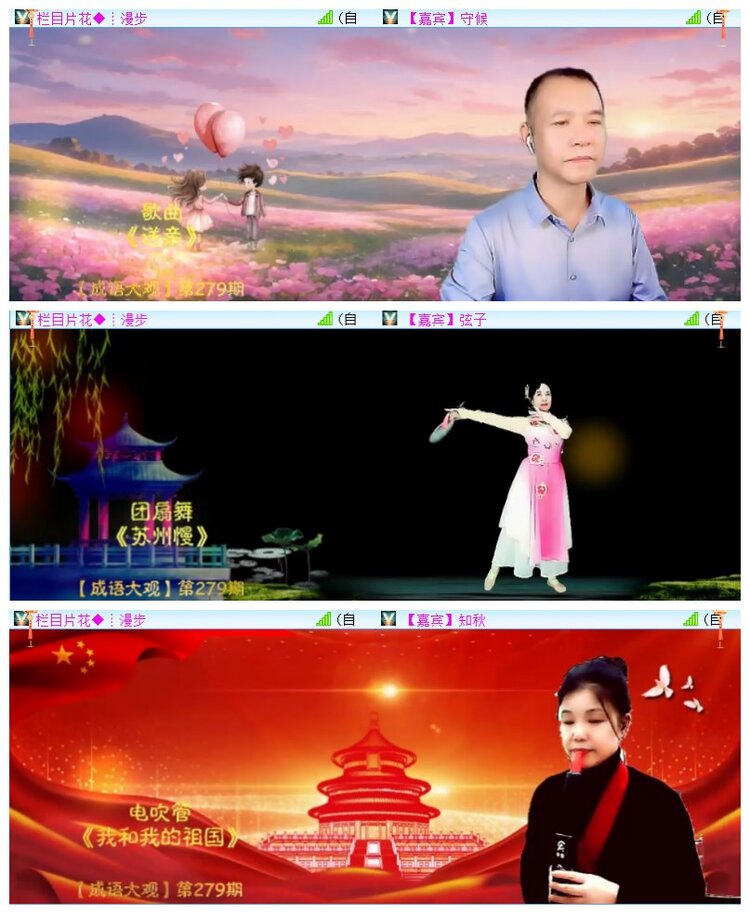The width and height of the screenshot is (750, 914).
Task: Click the webcam icon beside 【嘉宾】知秋
Action: [387, 620]
